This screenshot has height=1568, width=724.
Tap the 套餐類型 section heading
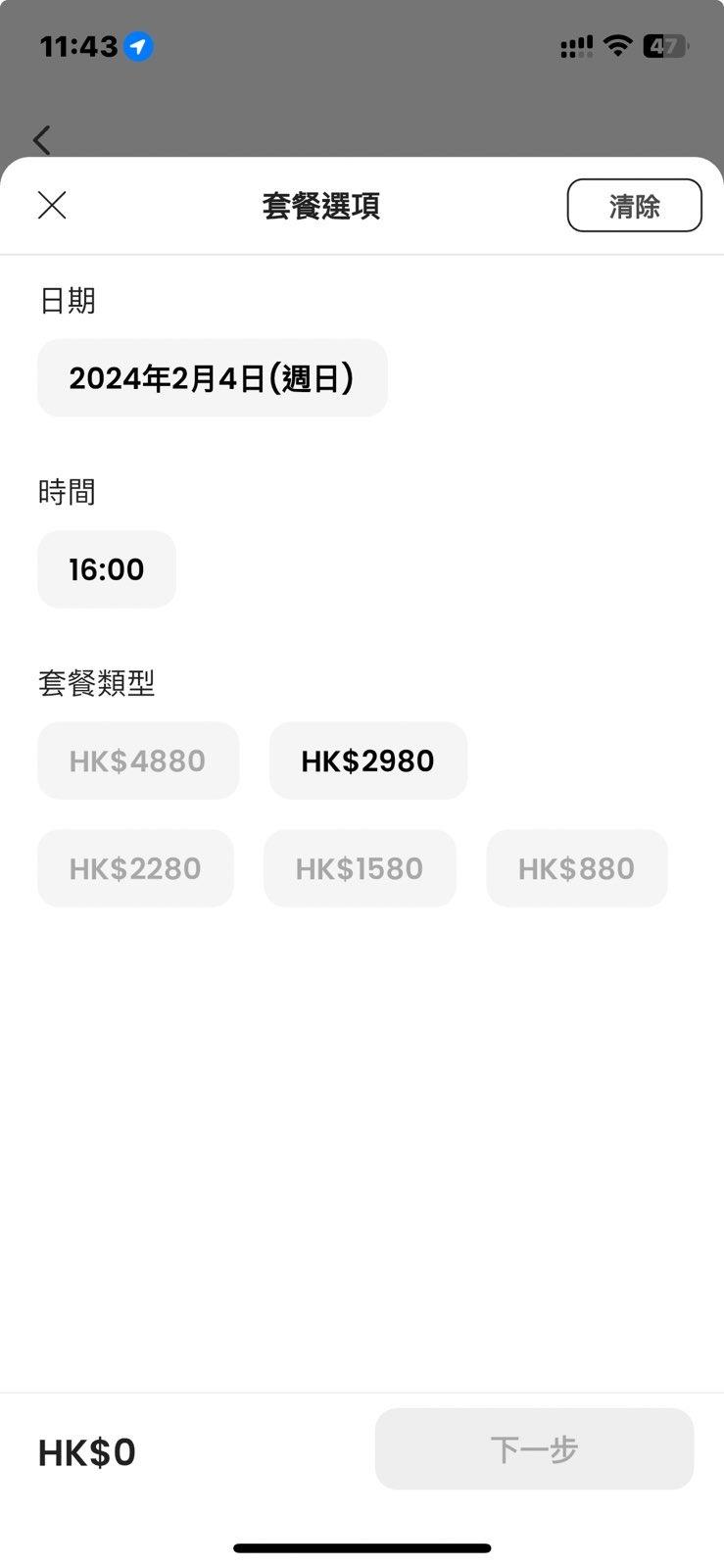(x=95, y=683)
